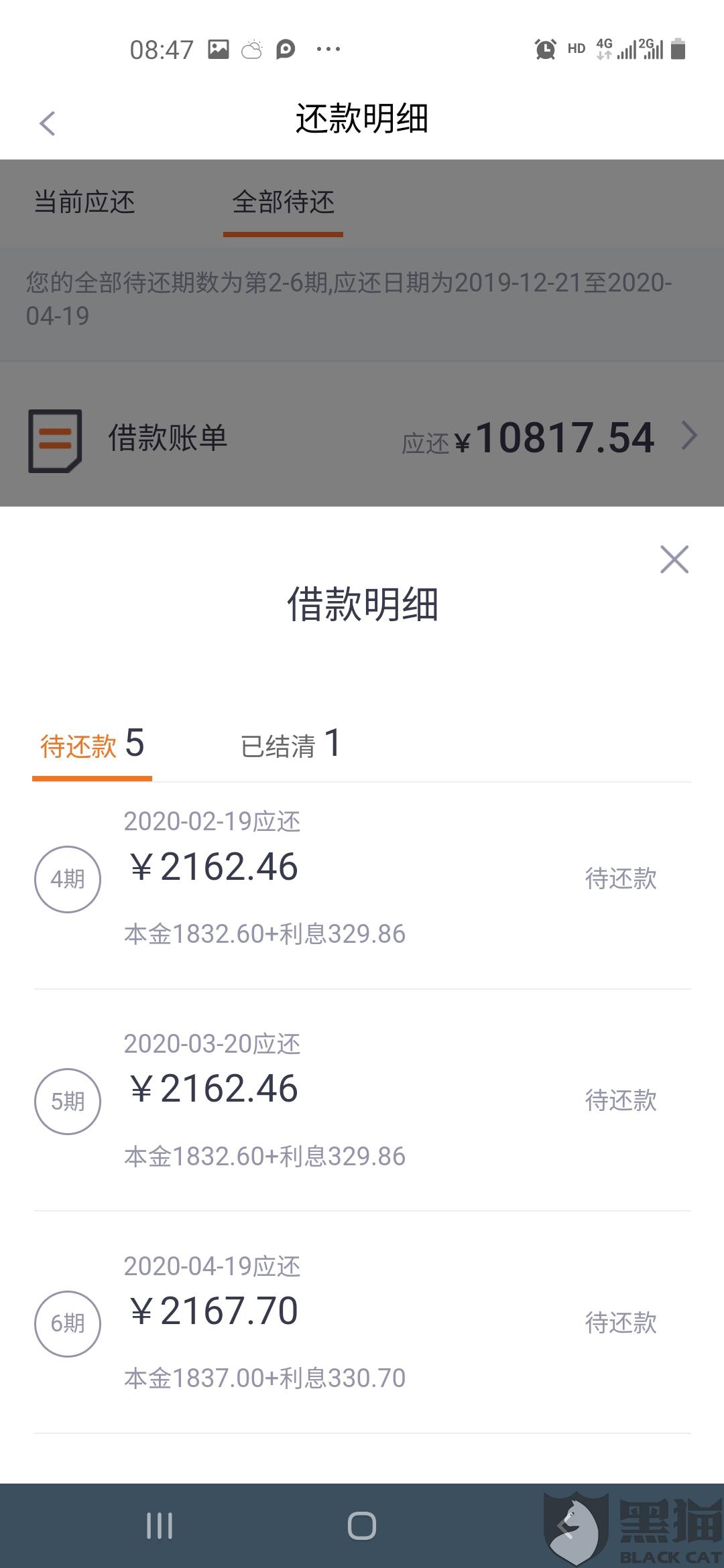Tap the system home button
Image resolution: width=724 pixels, height=1568 pixels.
362,1526
